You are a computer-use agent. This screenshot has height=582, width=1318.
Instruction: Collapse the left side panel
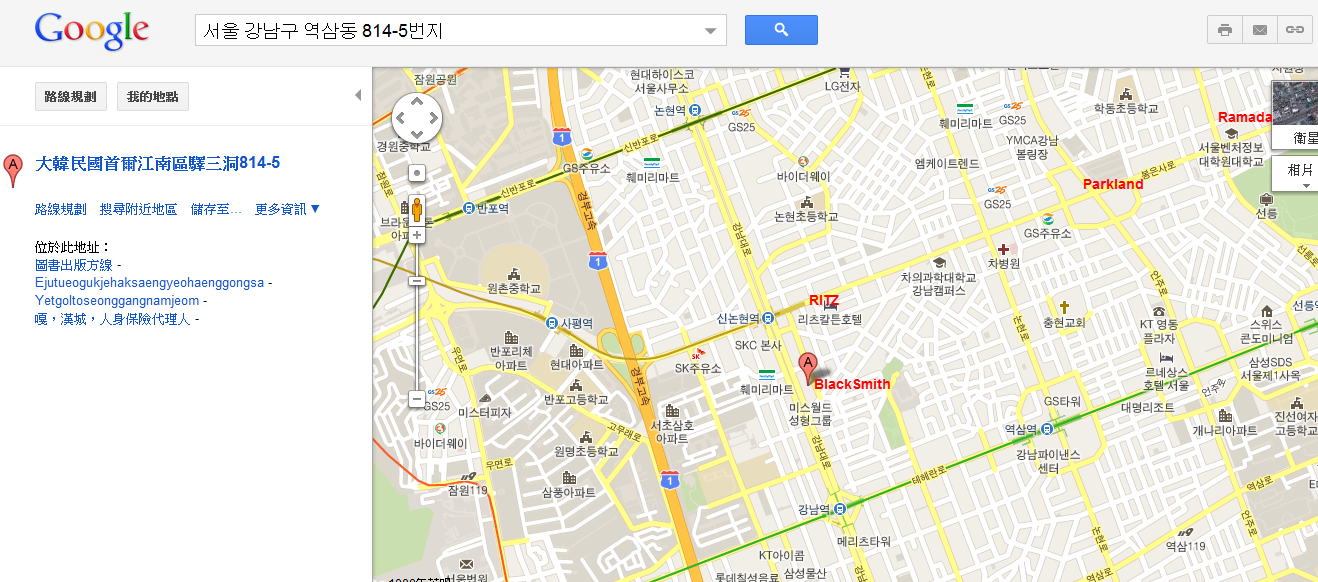click(x=358, y=95)
